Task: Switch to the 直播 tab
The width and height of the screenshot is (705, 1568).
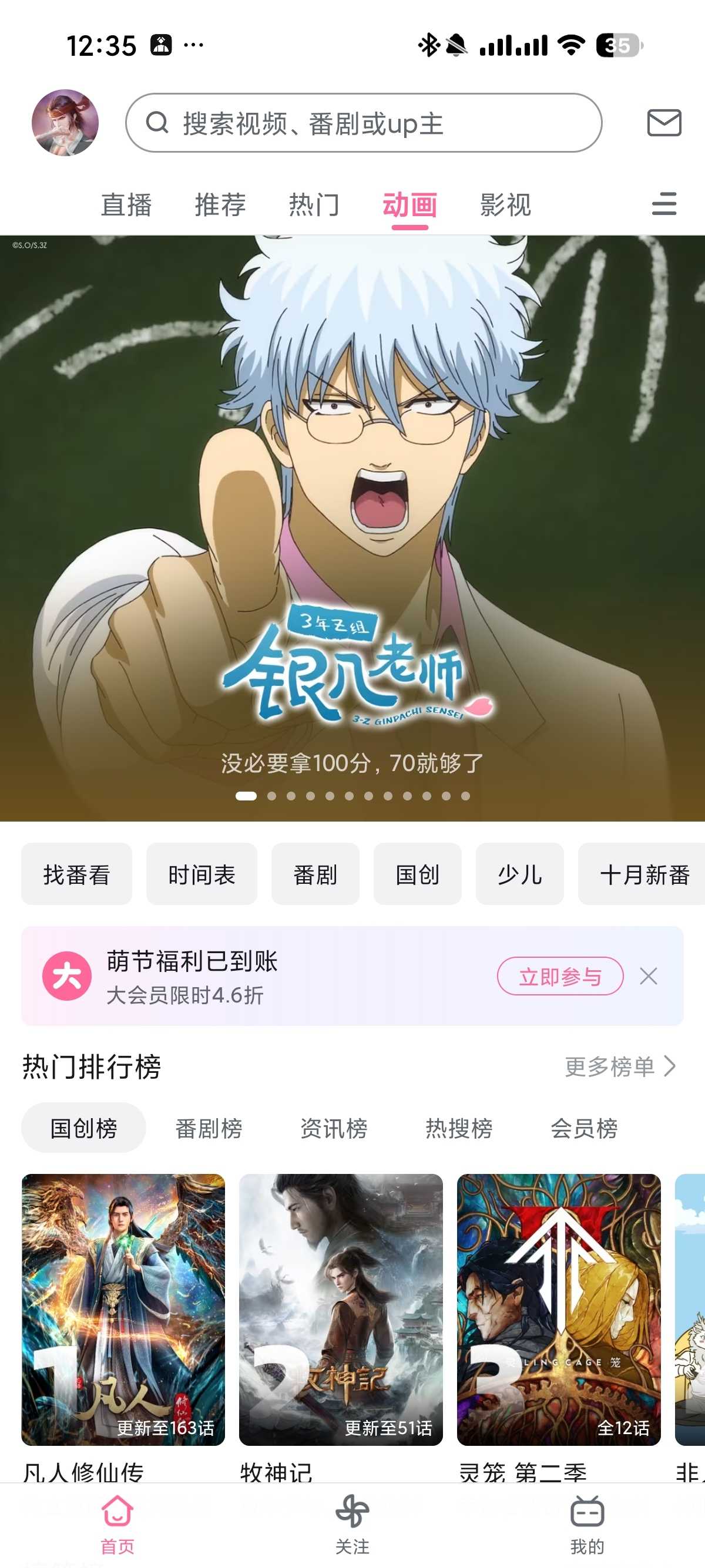Action: click(126, 204)
